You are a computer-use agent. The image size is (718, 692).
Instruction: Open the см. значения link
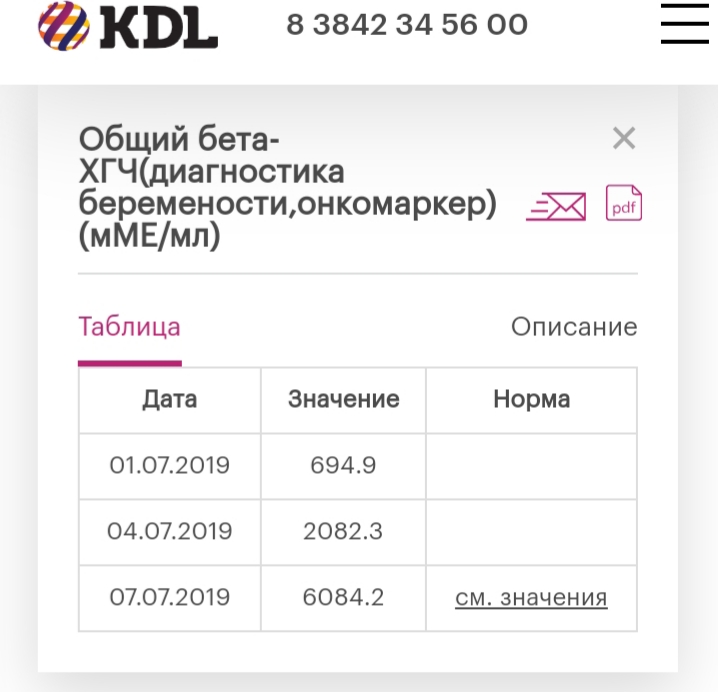tap(531, 598)
